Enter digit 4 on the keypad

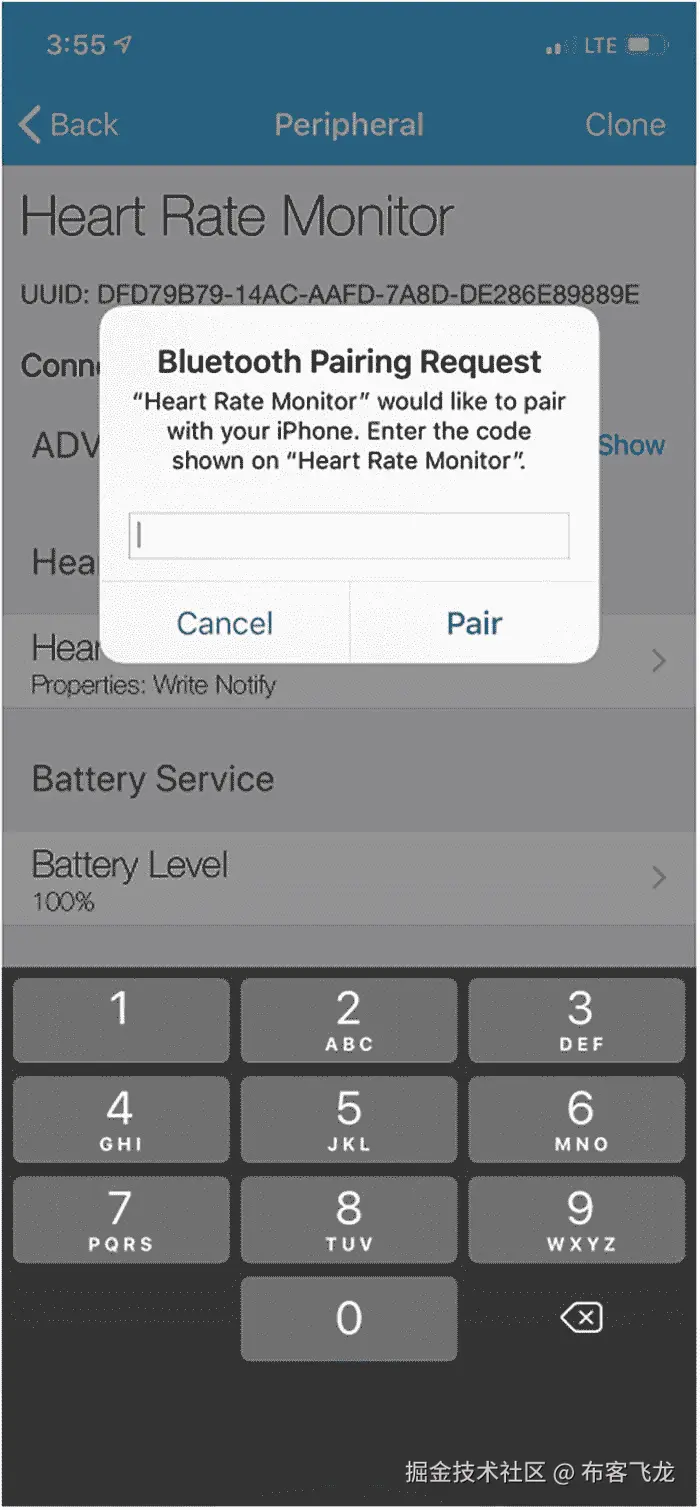click(x=120, y=1119)
